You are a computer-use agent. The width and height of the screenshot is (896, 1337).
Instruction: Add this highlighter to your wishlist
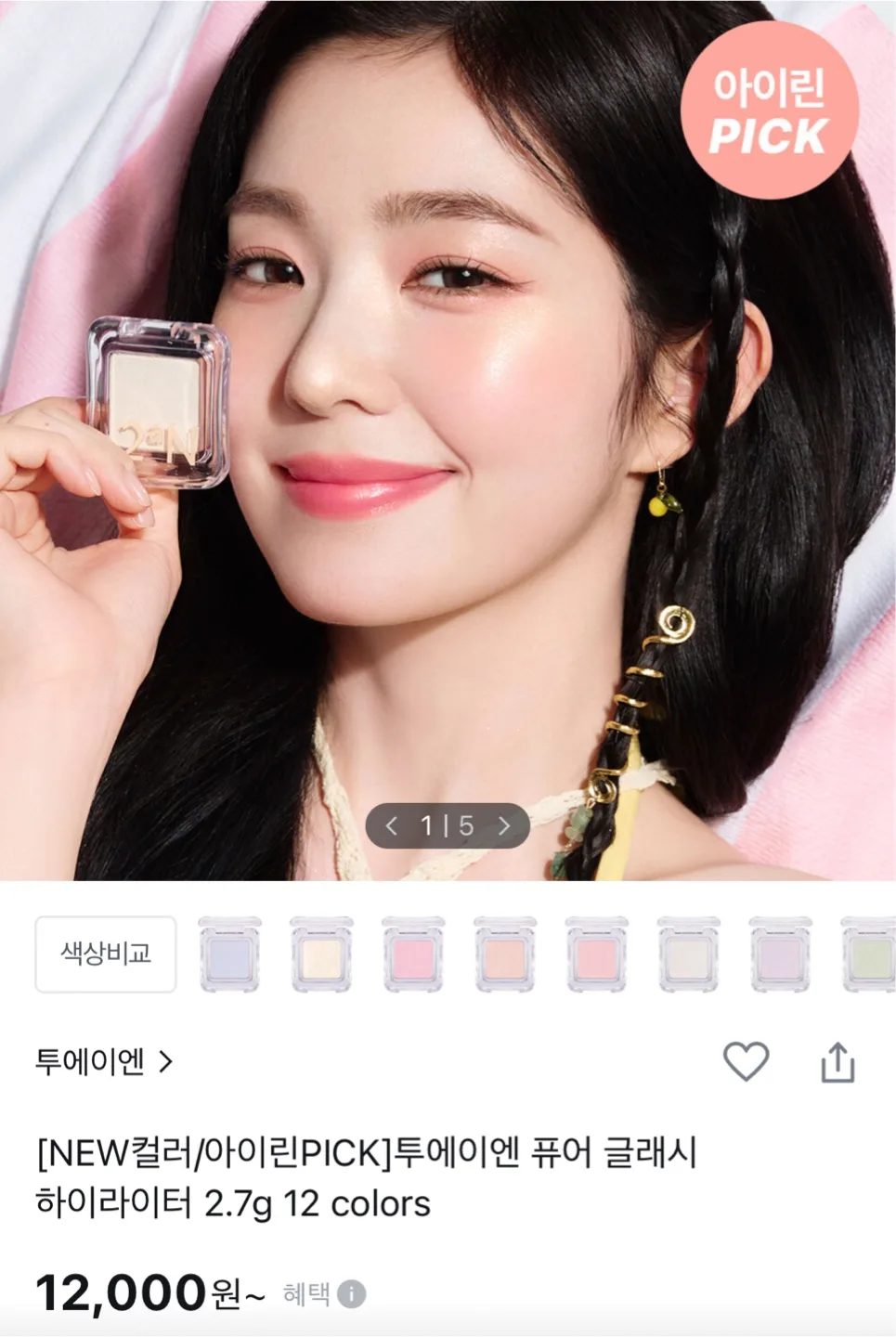tap(746, 1061)
